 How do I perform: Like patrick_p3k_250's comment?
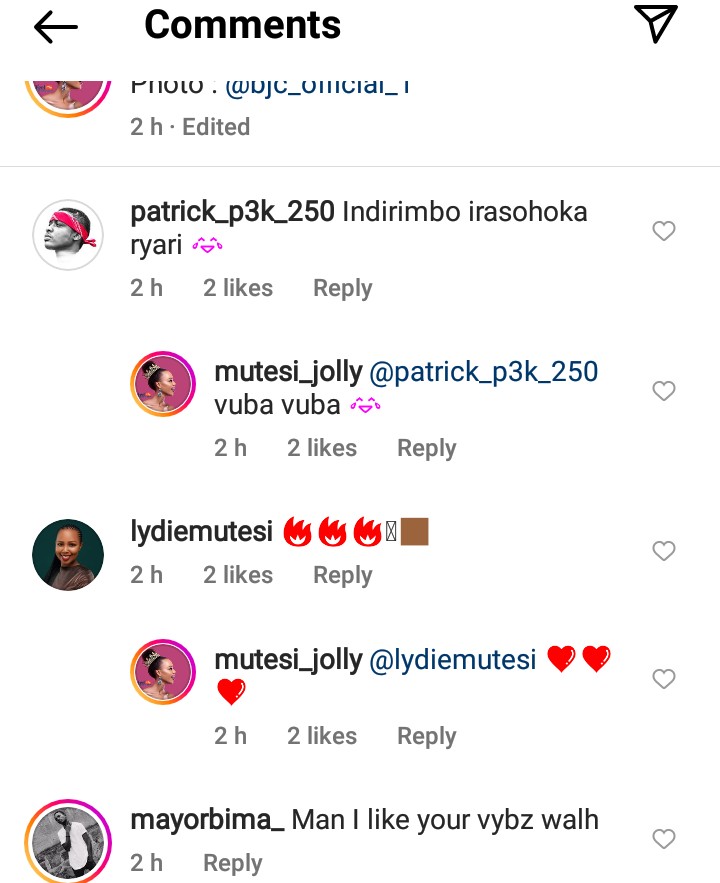click(664, 231)
